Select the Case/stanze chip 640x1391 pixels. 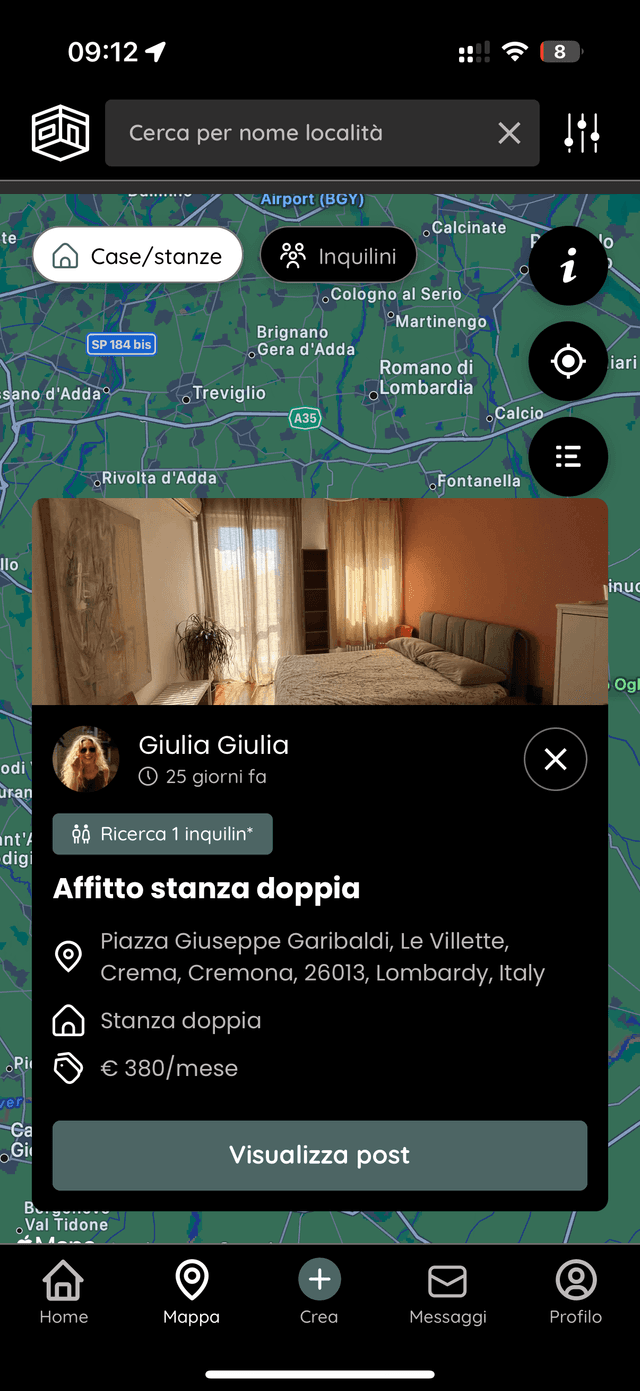tap(138, 256)
